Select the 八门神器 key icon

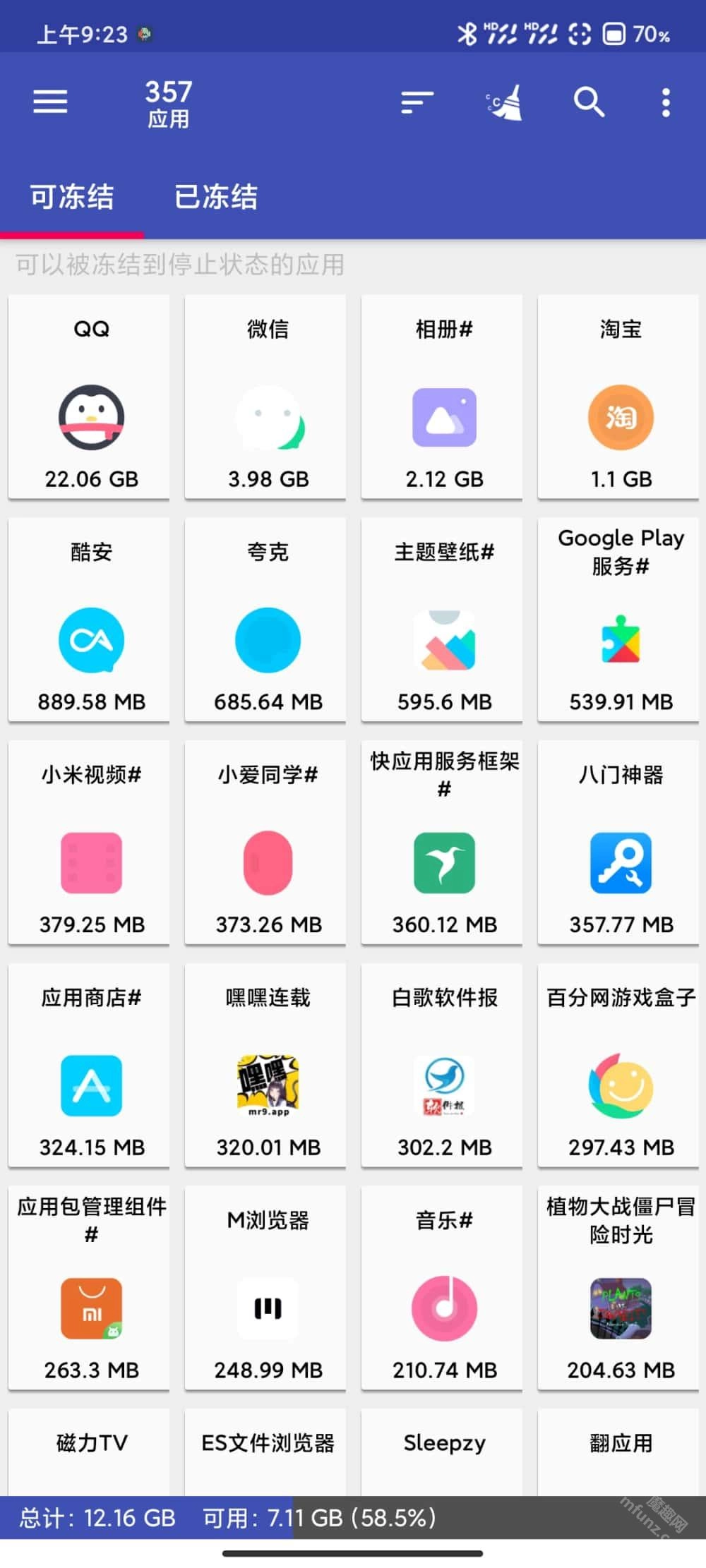[618, 862]
